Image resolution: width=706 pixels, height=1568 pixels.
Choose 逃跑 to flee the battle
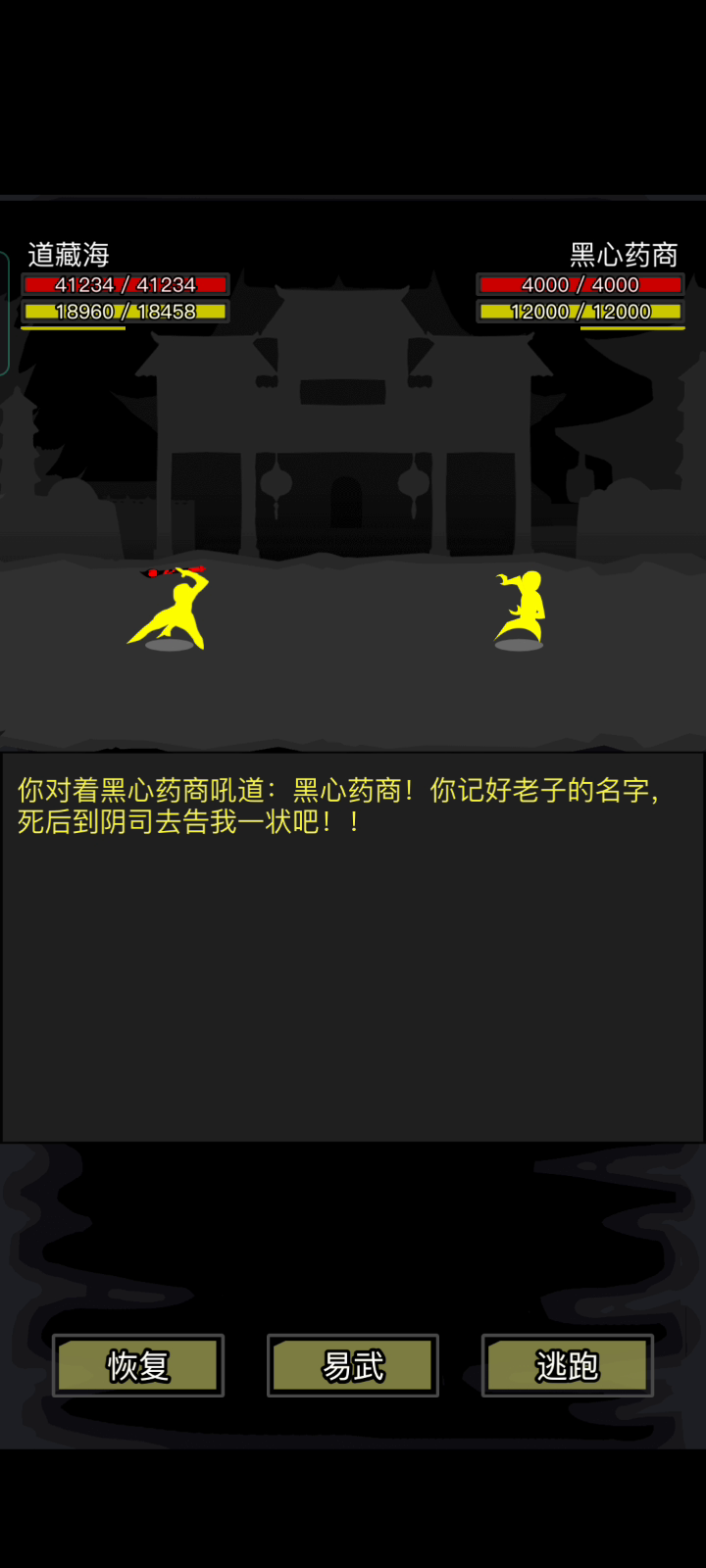point(568,1365)
